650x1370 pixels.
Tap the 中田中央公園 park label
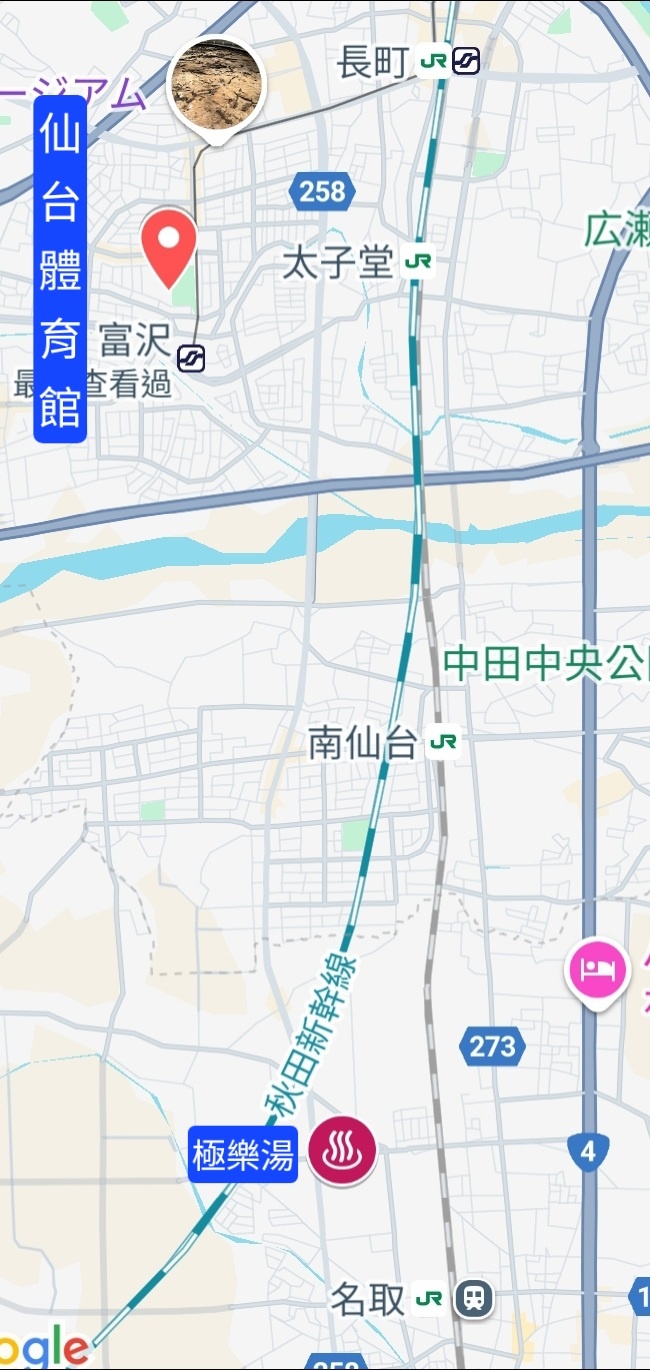click(546, 664)
